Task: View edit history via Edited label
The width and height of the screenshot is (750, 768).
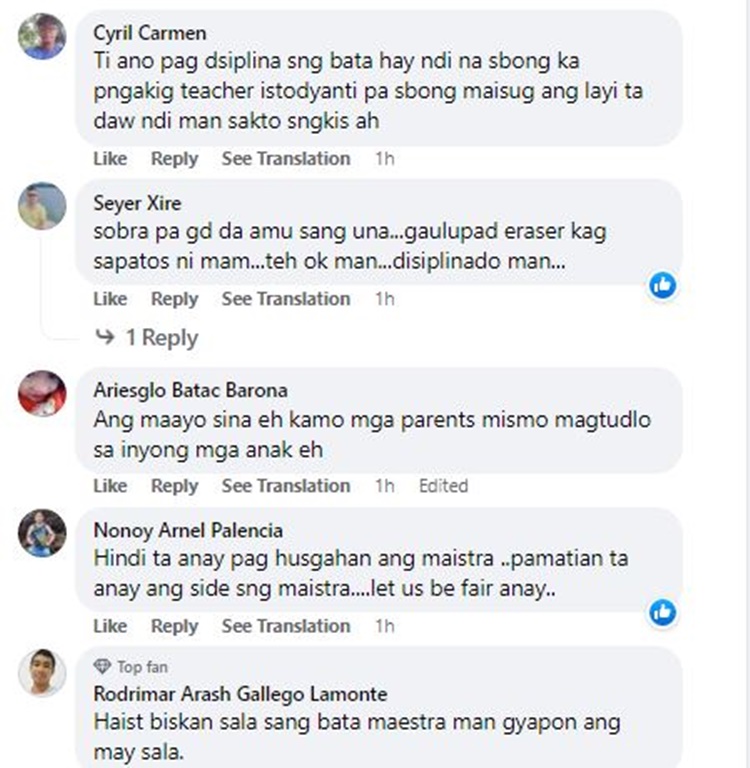Action: click(443, 486)
